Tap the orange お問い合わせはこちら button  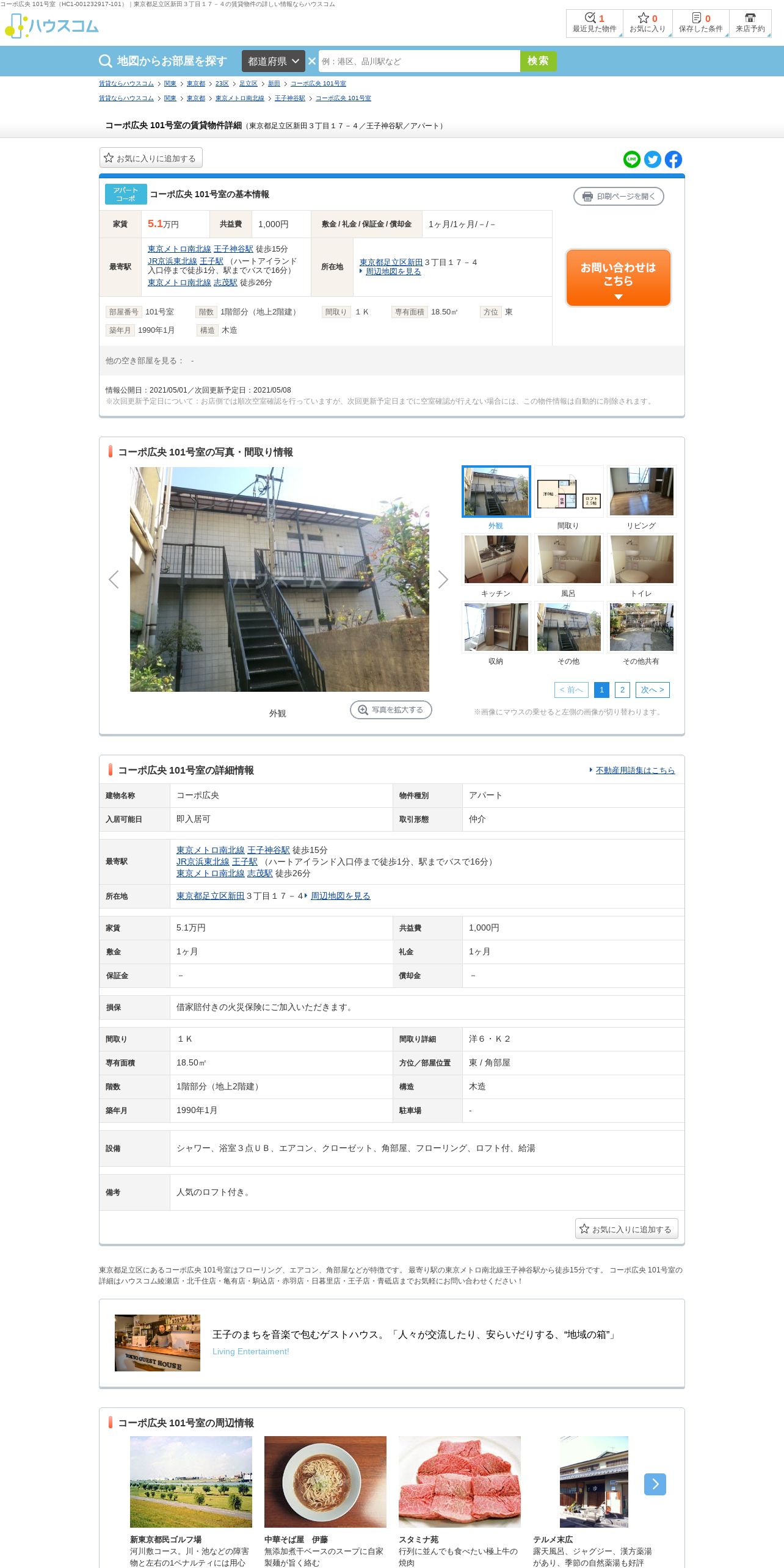click(x=619, y=277)
